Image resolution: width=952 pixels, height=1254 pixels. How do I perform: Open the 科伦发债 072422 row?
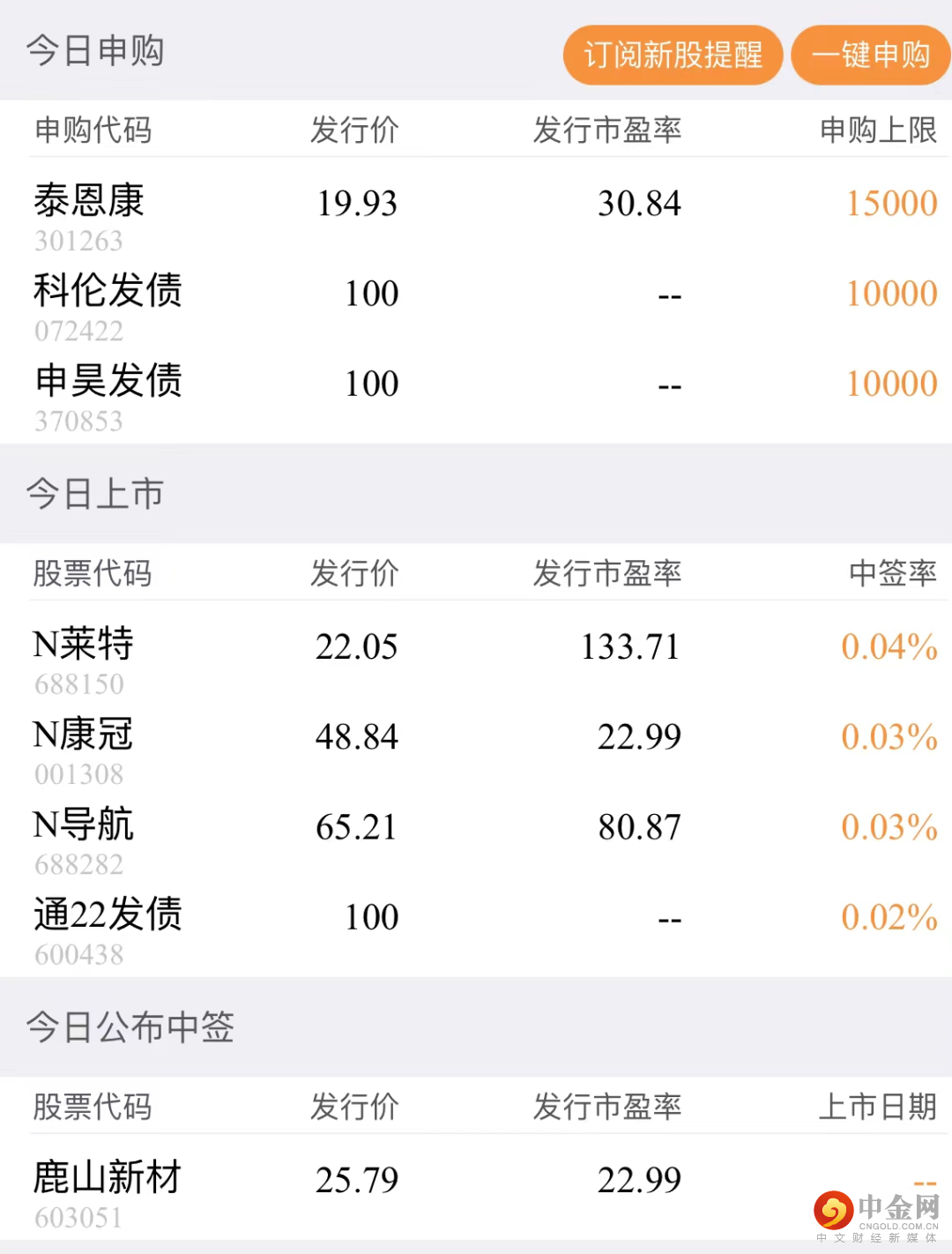click(x=476, y=306)
